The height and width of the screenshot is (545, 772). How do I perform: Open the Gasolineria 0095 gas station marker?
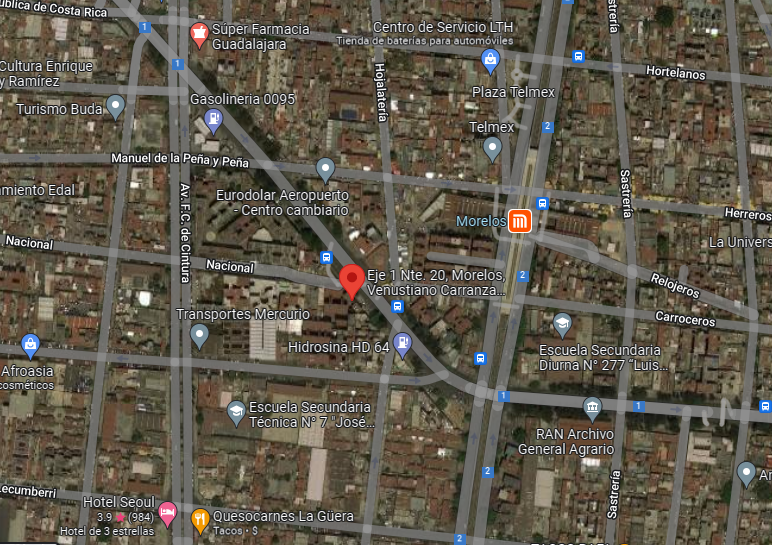point(213,121)
